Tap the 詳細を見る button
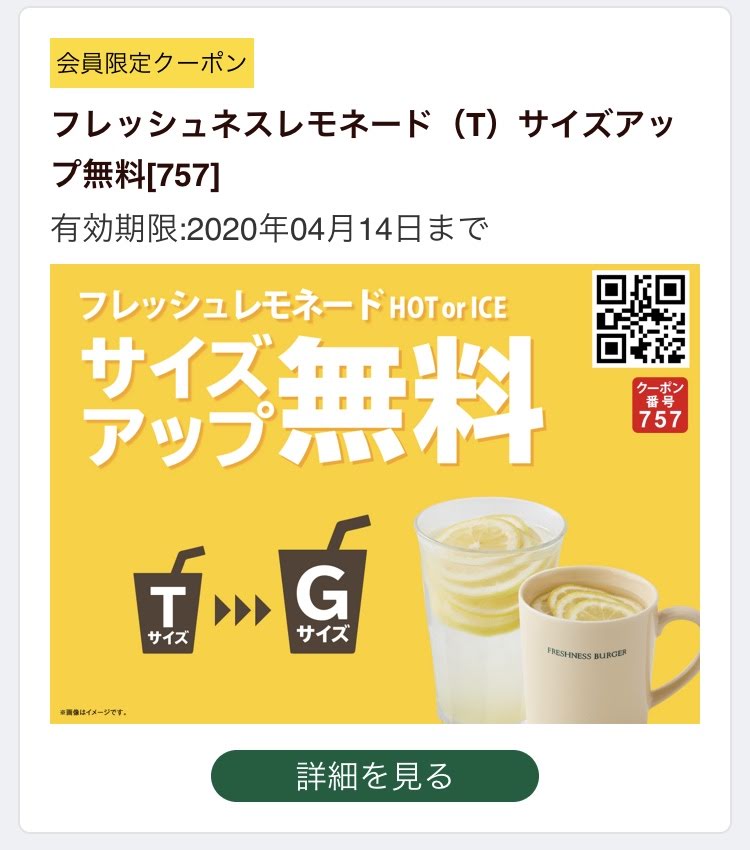The width and height of the screenshot is (750, 850). [x=375, y=776]
